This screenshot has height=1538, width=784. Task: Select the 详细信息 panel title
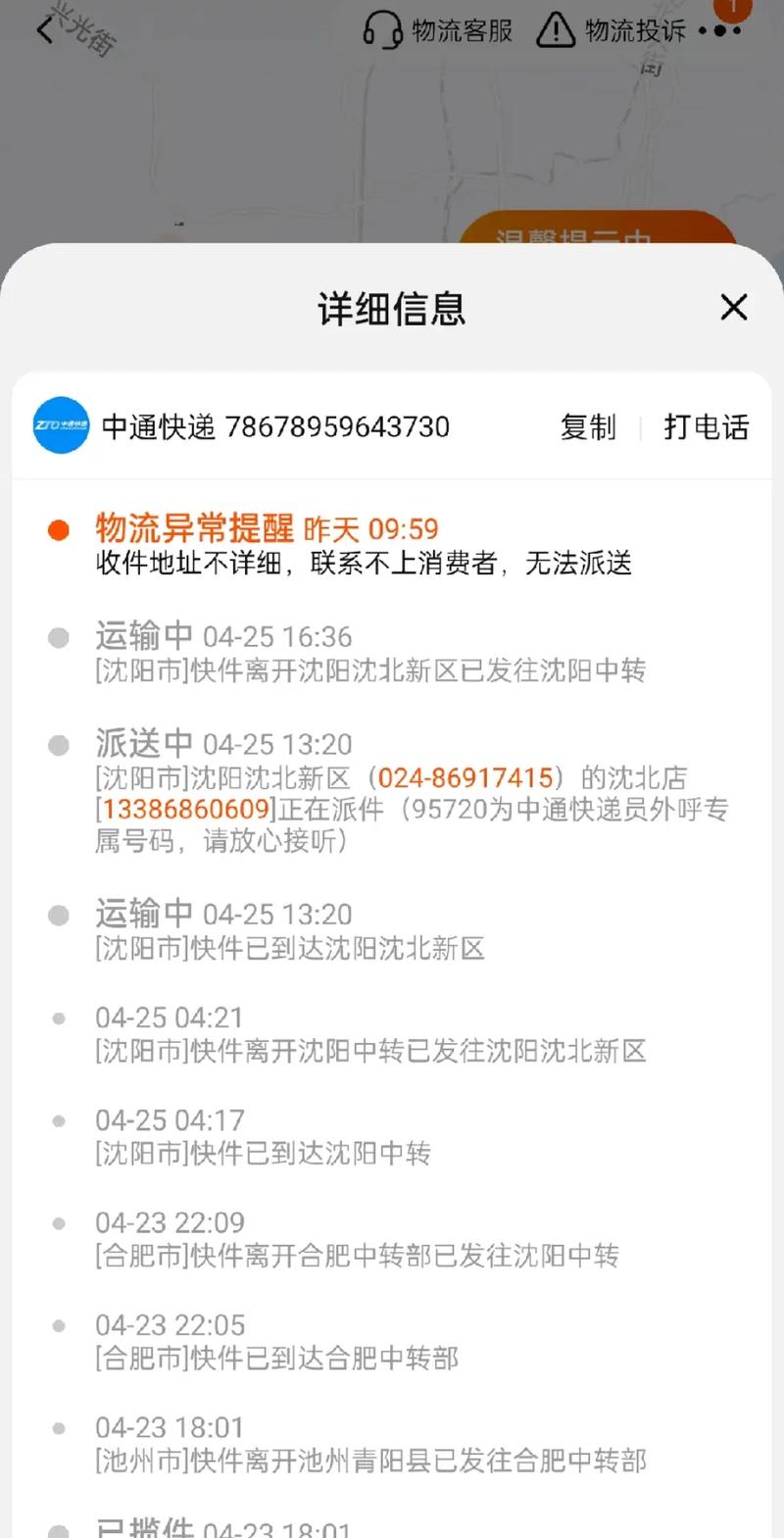(x=392, y=308)
